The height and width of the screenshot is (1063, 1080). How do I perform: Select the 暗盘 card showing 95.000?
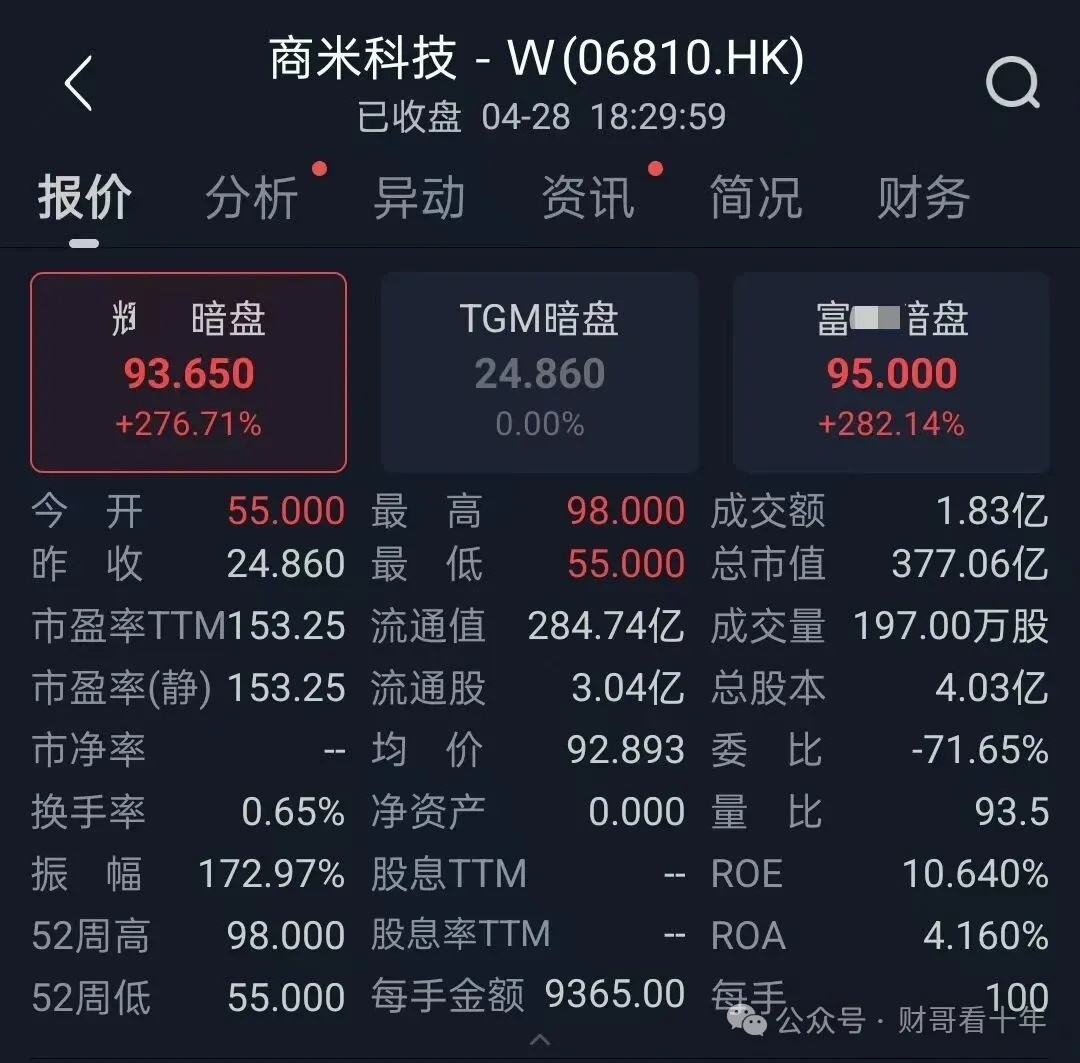(891, 372)
